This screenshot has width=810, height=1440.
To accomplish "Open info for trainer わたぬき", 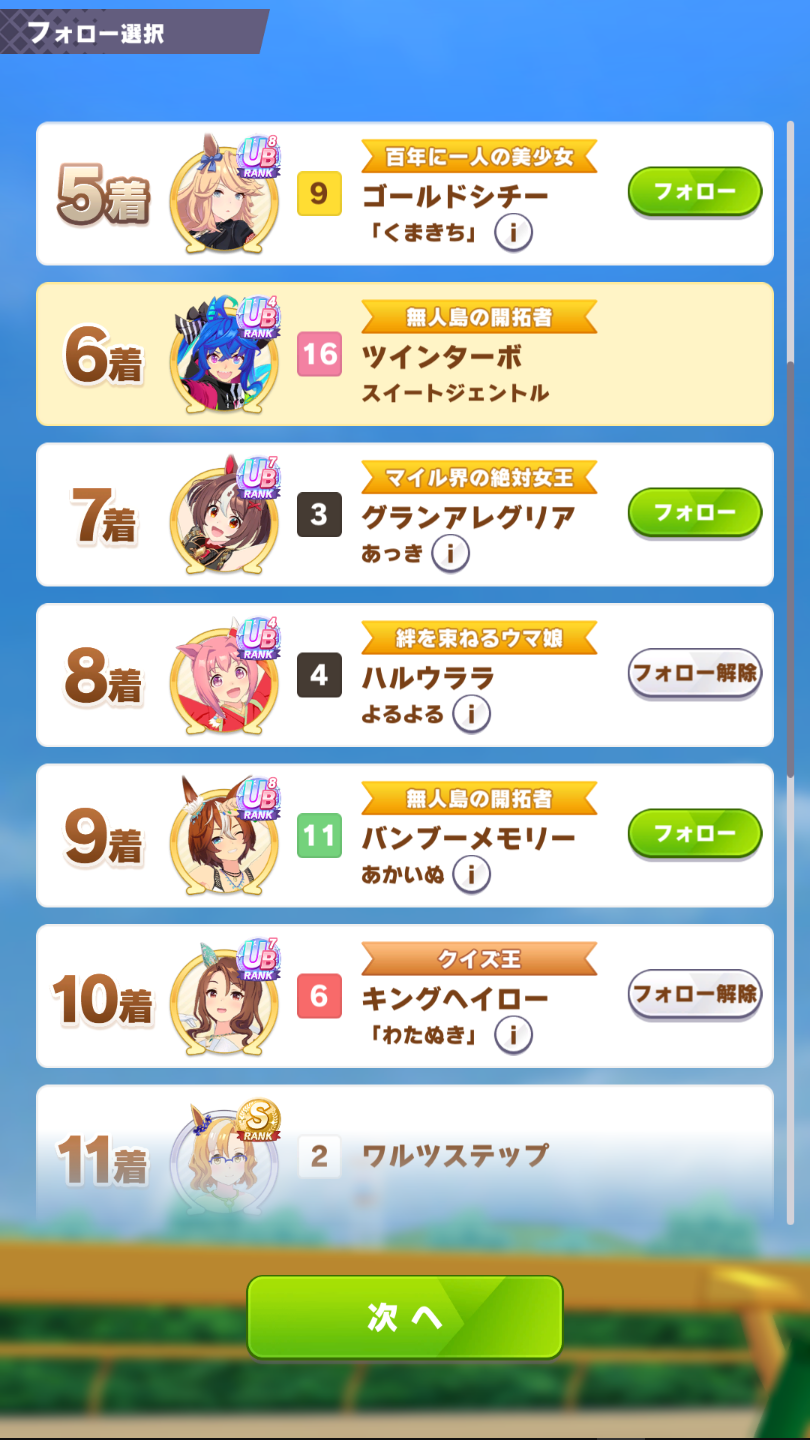I will 513,1035.
